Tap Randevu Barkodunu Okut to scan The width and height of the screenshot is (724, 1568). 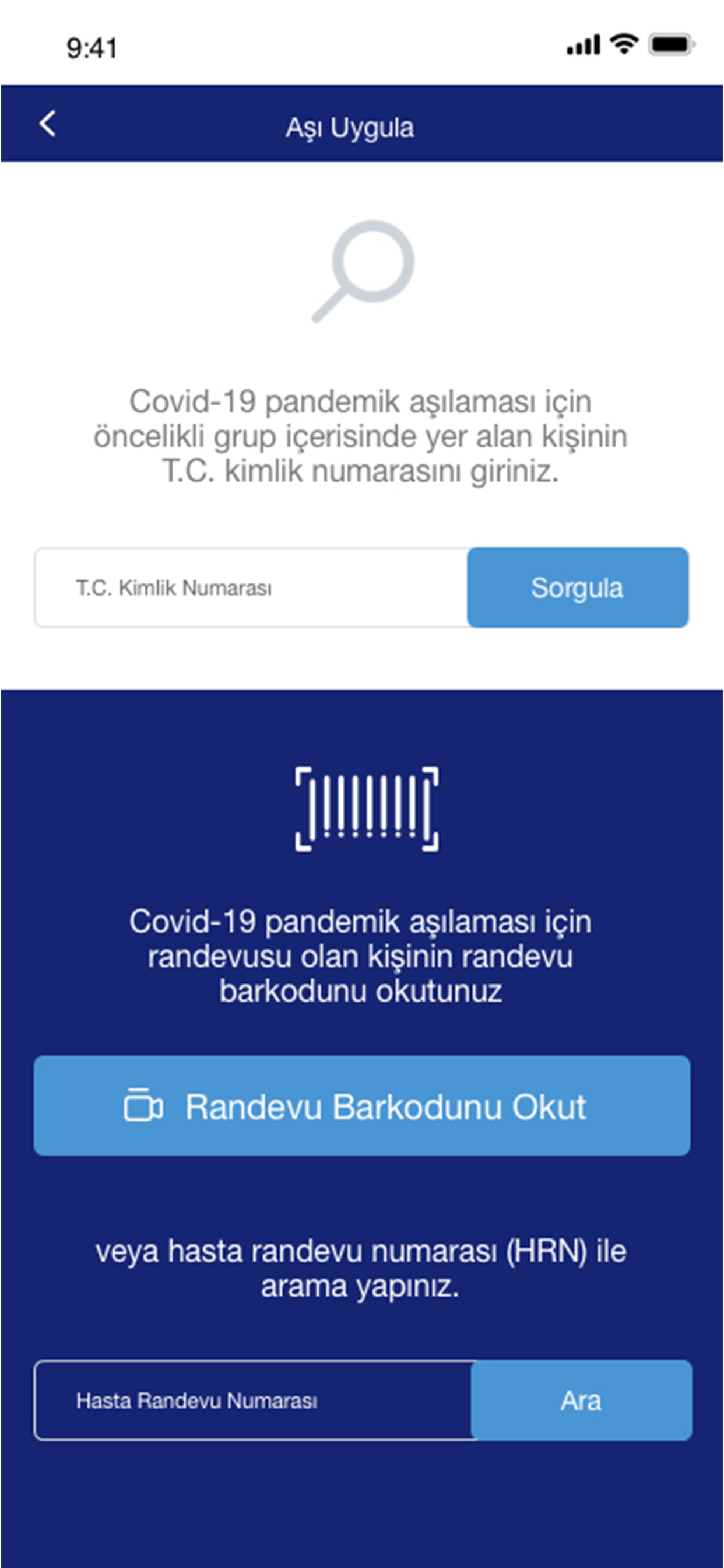[x=361, y=1108]
